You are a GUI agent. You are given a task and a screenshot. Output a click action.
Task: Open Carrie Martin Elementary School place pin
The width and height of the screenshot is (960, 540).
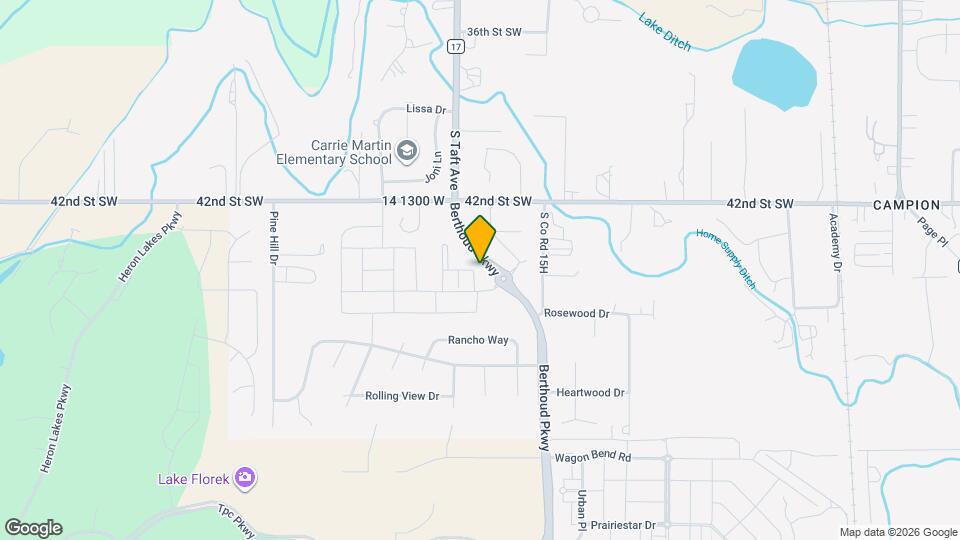pyautogui.click(x=407, y=151)
